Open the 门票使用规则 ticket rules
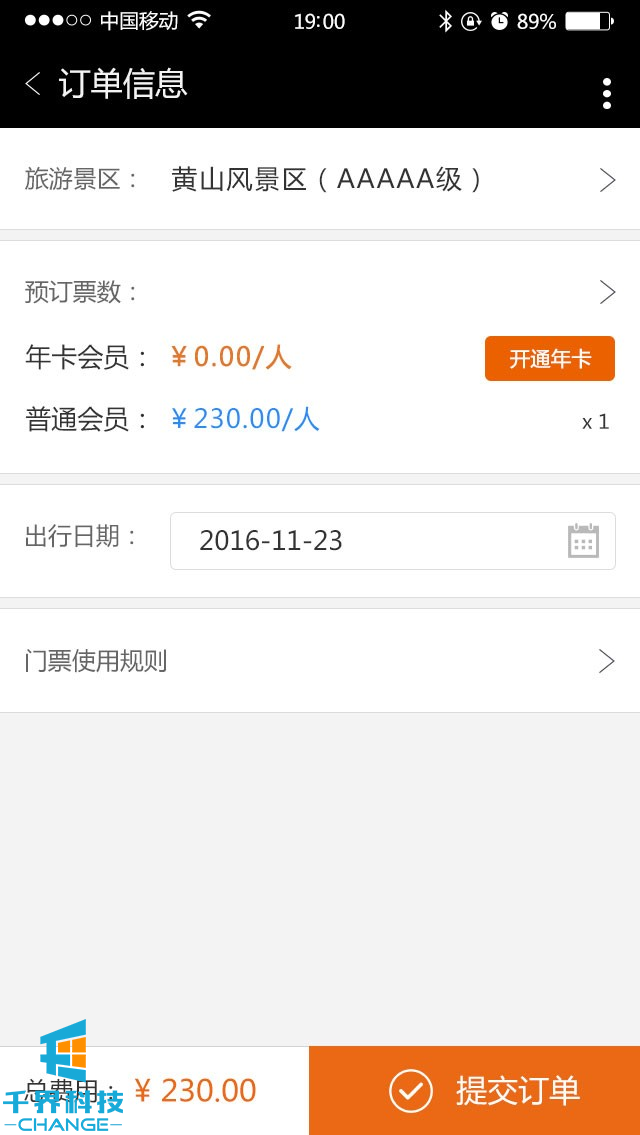The height and width of the screenshot is (1135, 640). point(320,661)
